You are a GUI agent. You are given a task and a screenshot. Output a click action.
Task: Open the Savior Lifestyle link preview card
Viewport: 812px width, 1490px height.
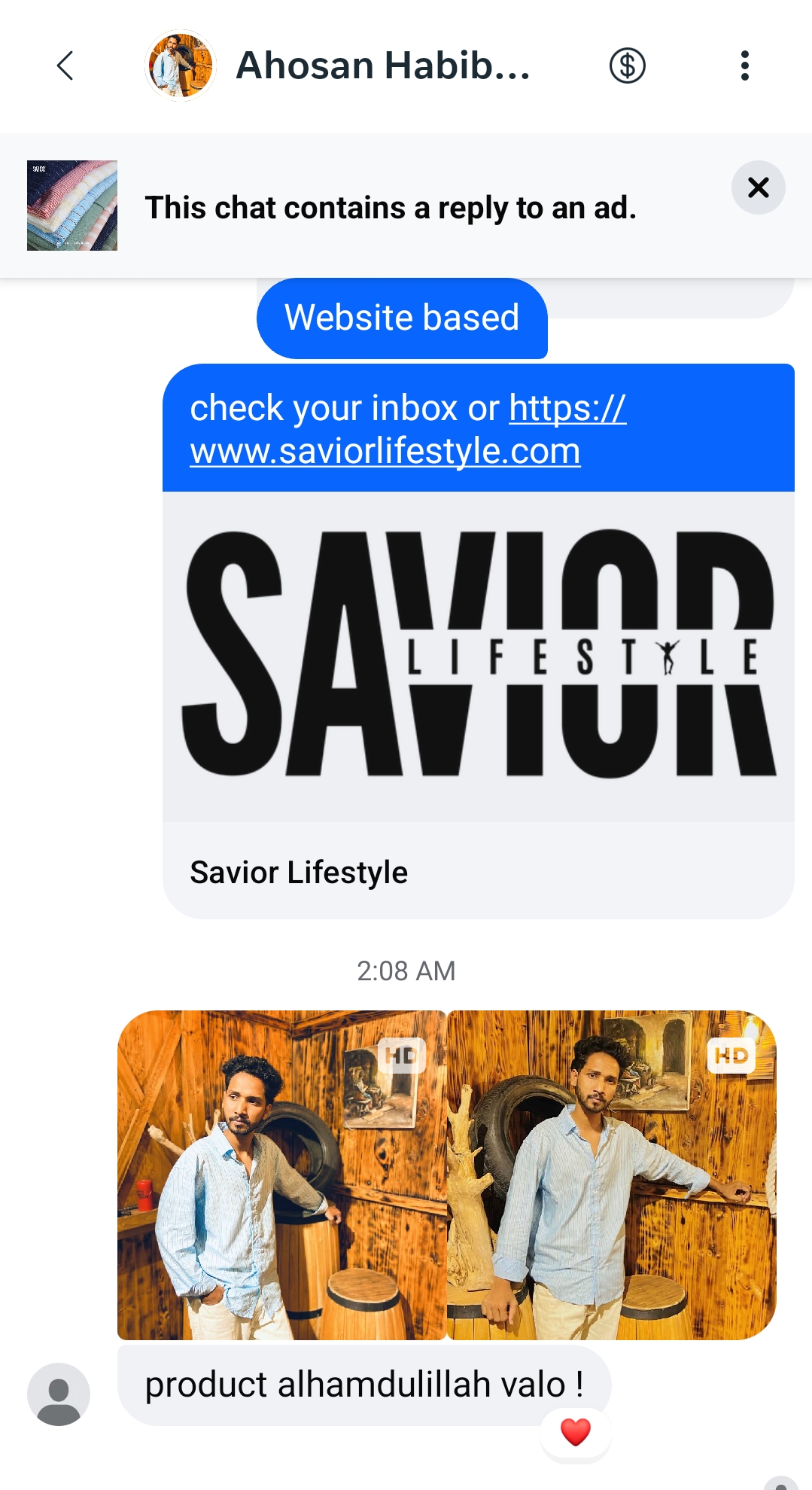pos(479,705)
